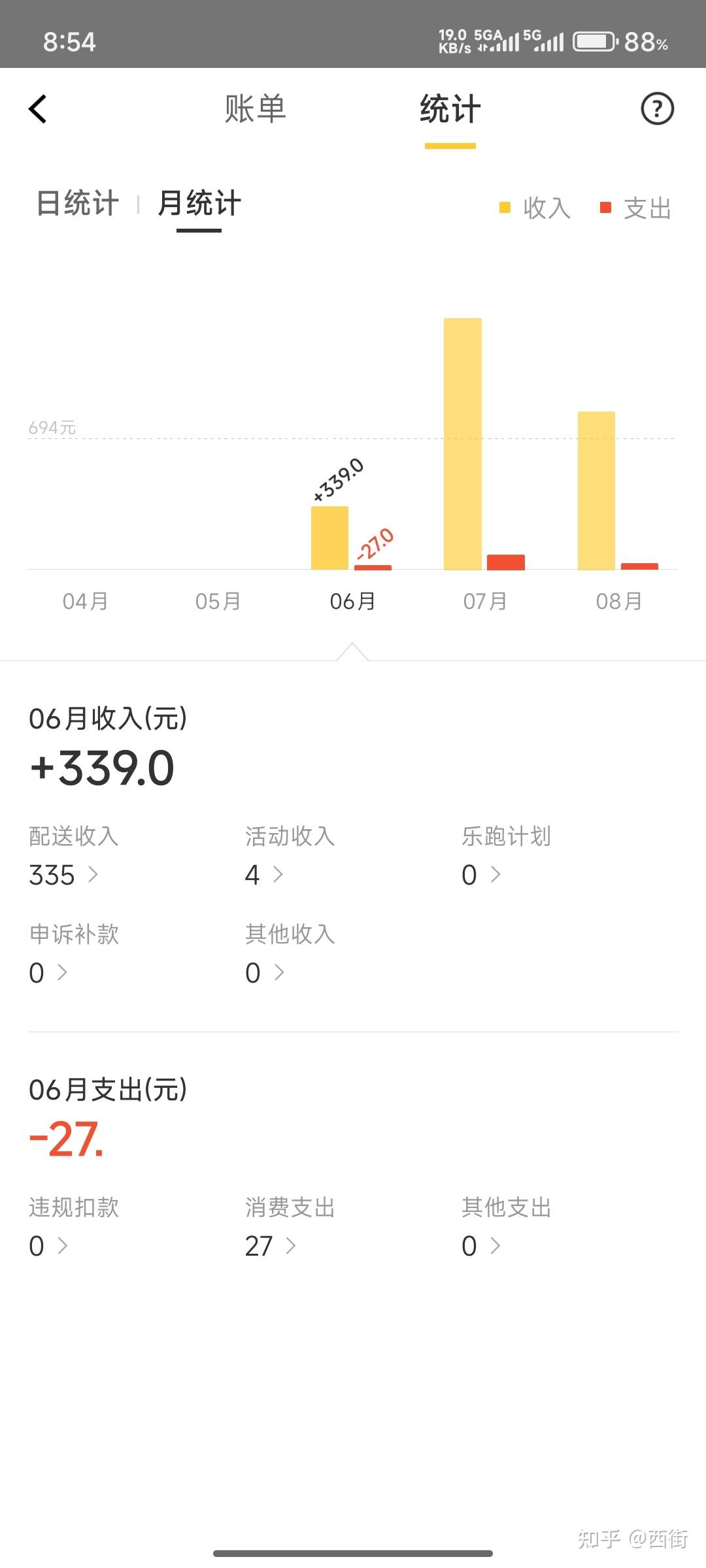
Task: Select the 月统计 view
Action: coord(199,203)
